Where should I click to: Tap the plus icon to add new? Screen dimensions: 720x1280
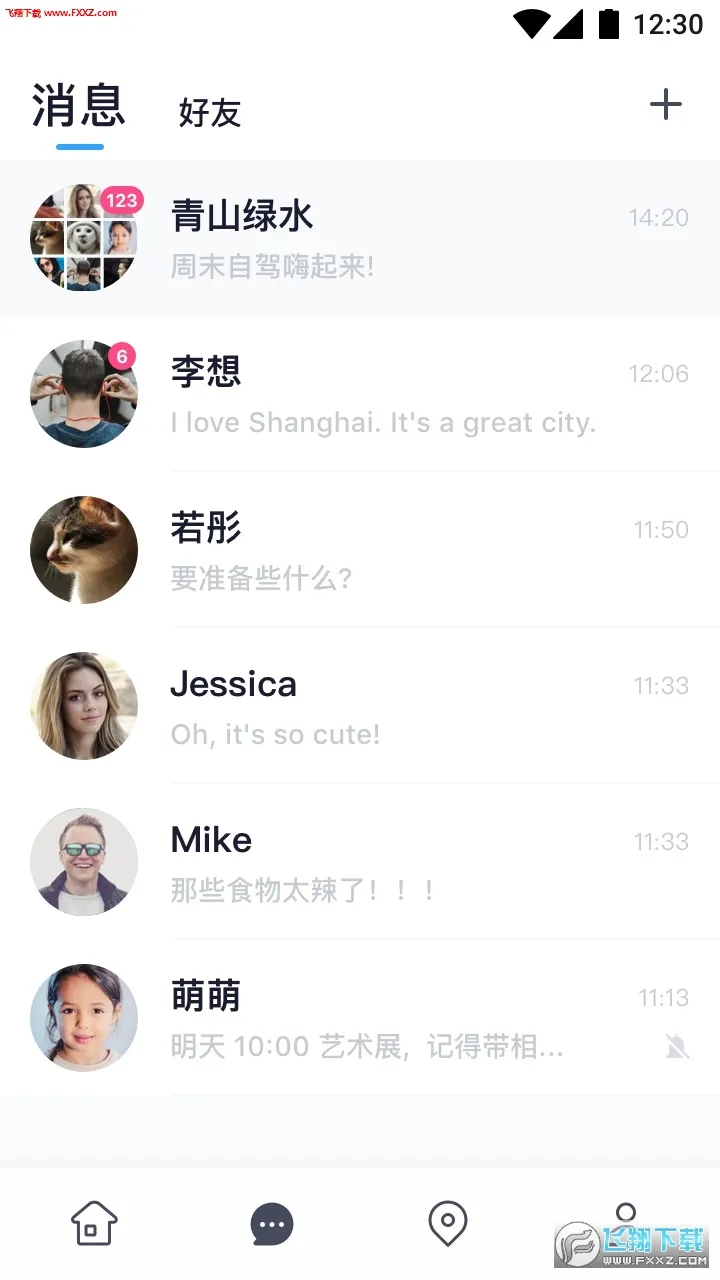[x=665, y=104]
